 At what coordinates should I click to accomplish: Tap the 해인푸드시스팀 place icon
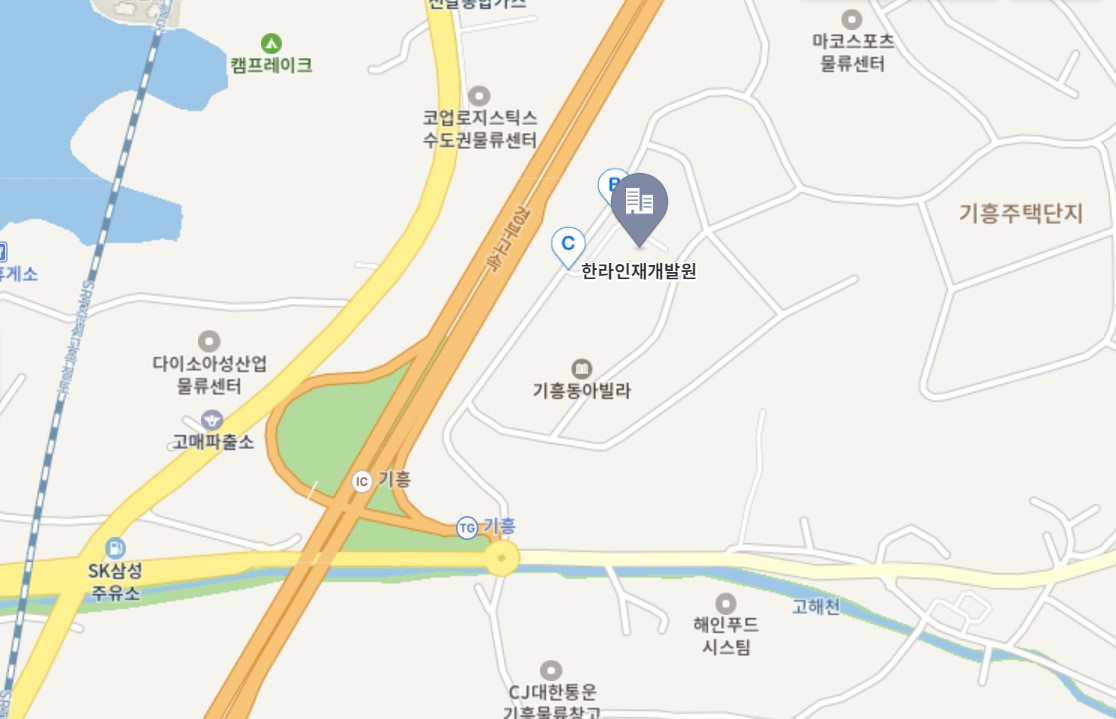(x=726, y=603)
